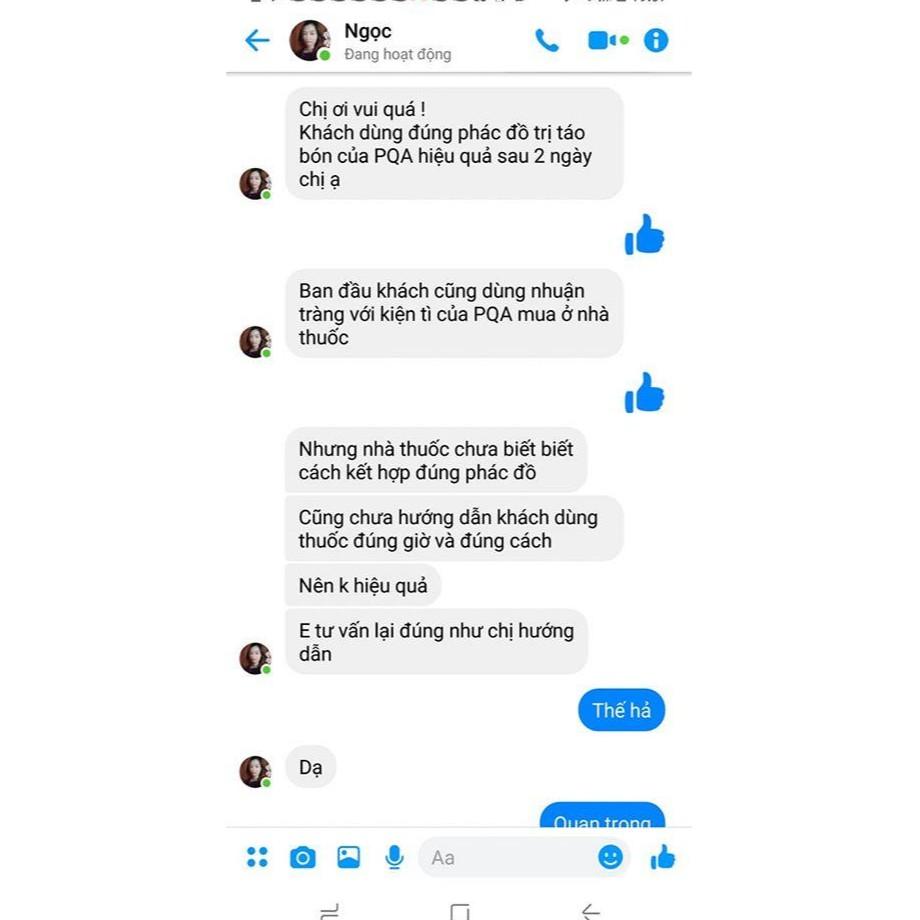Send a thumbs-up like from the composer
This screenshot has width=920, height=920.
[662, 857]
